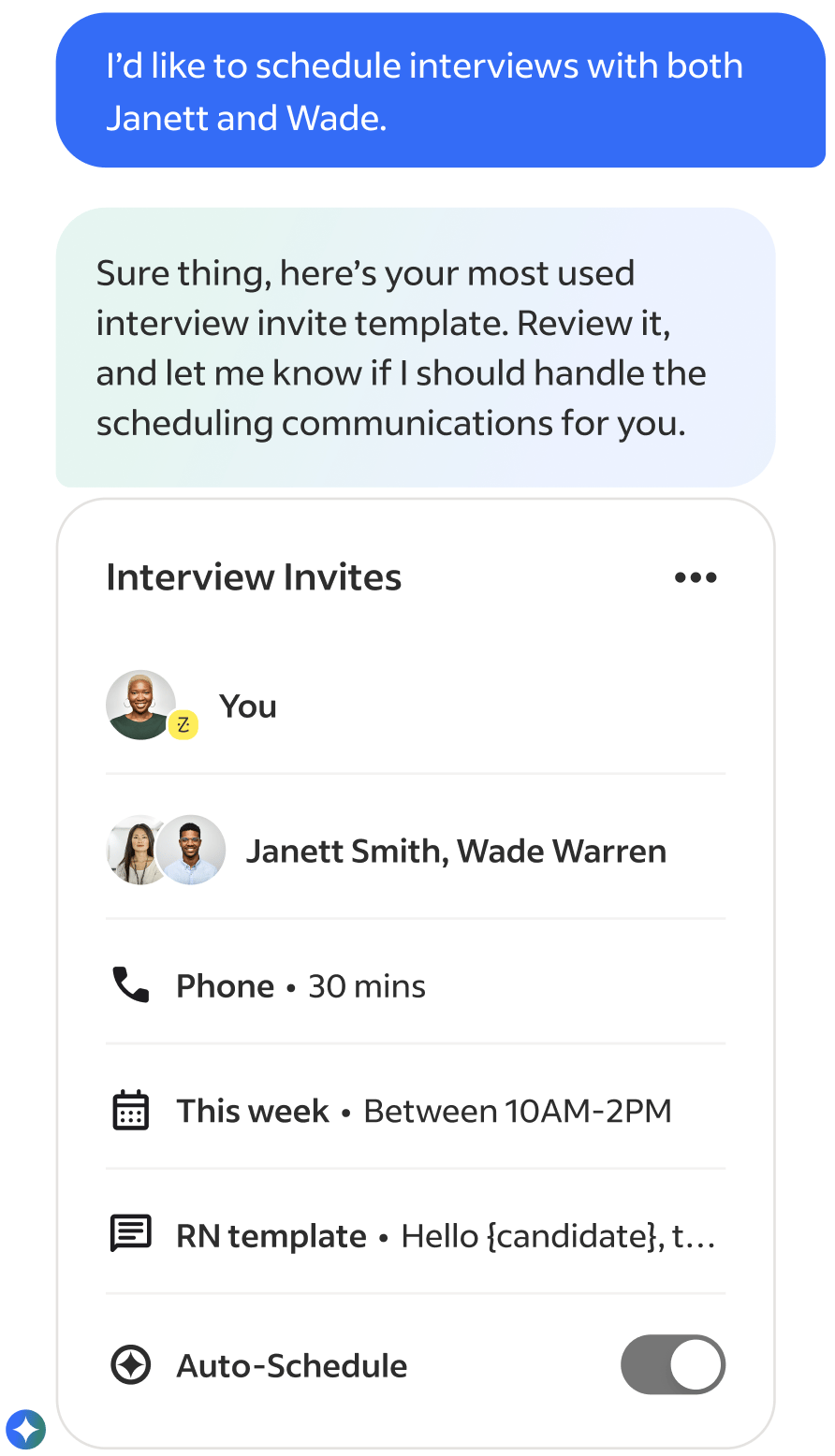Tap the blue sparkle assistant icon
Image resolution: width=835 pixels, height=1456 pixels.
[x=25, y=1429]
